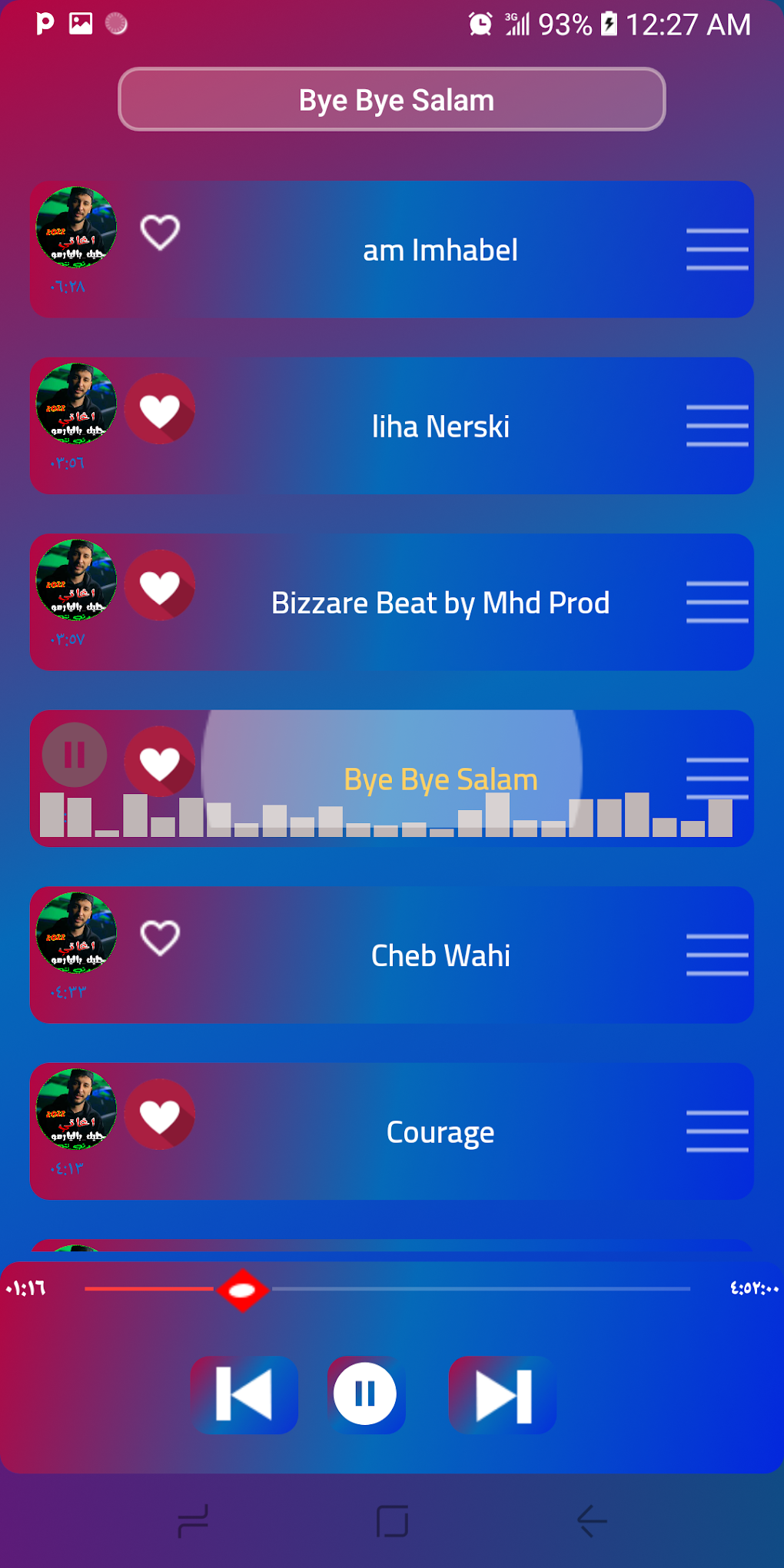784x1568 pixels.
Task: Start playing Cheb Wahi
Action: [x=440, y=956]
